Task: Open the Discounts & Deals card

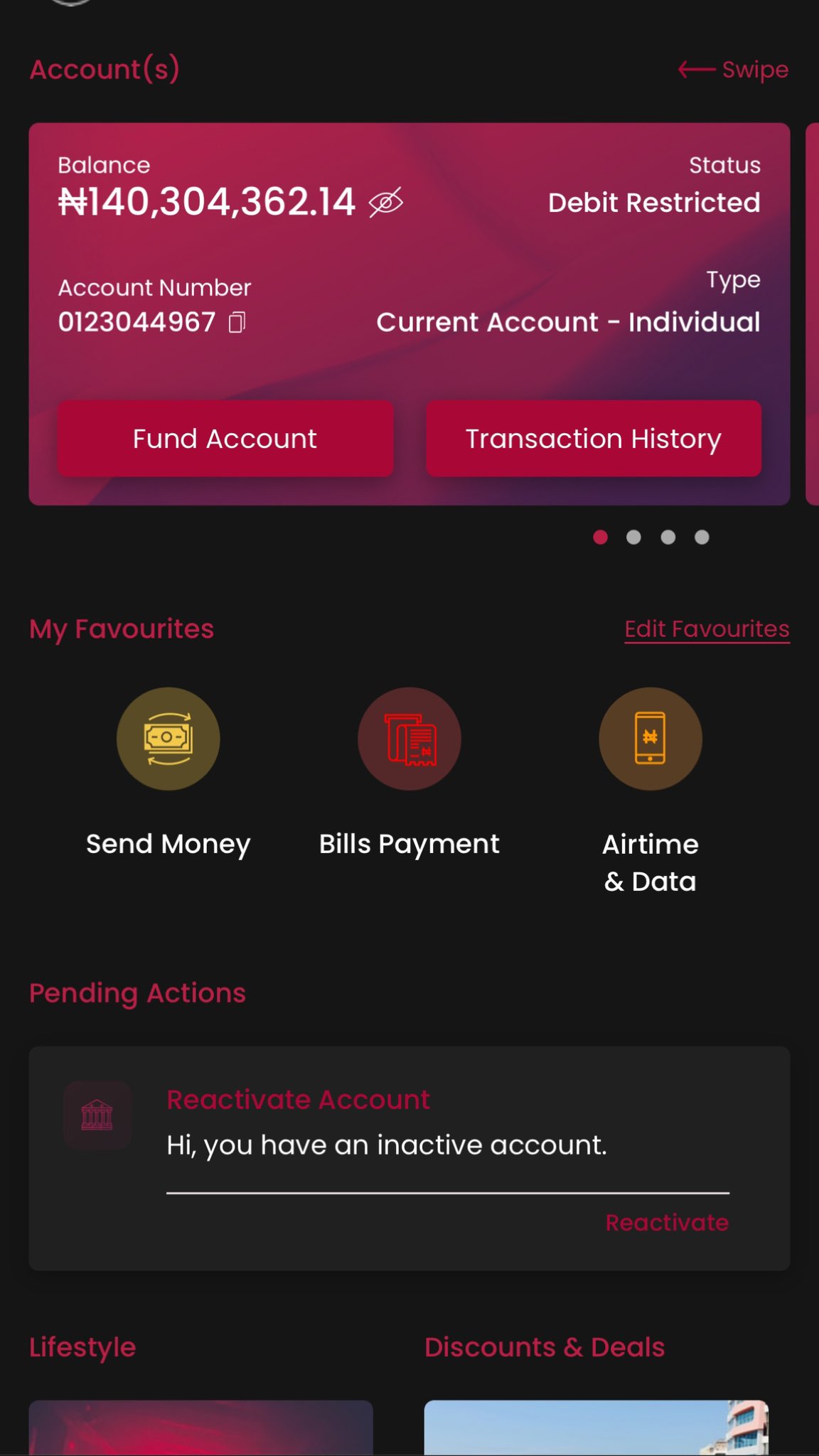Action: tap(596, 1428)
